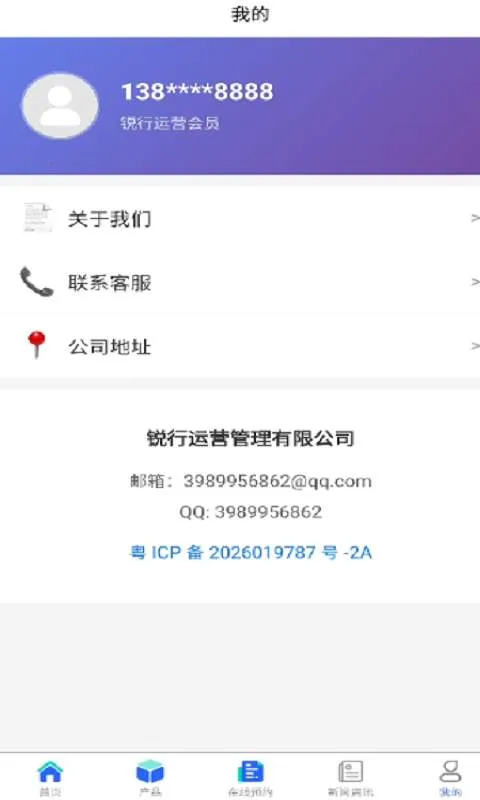Open the 关于我们 row
The image size is (480, 800).
(240, 218)
